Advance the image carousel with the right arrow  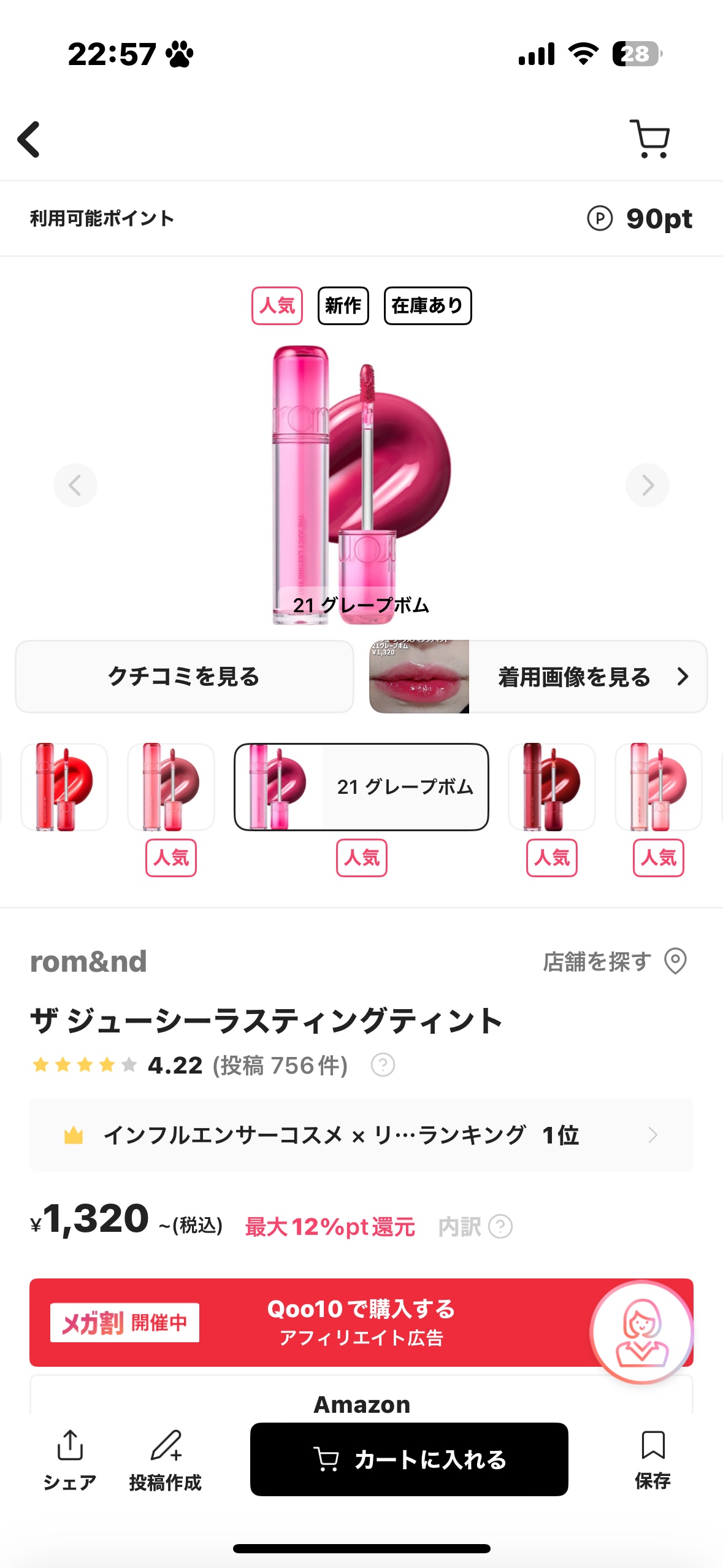coord(648,485)
